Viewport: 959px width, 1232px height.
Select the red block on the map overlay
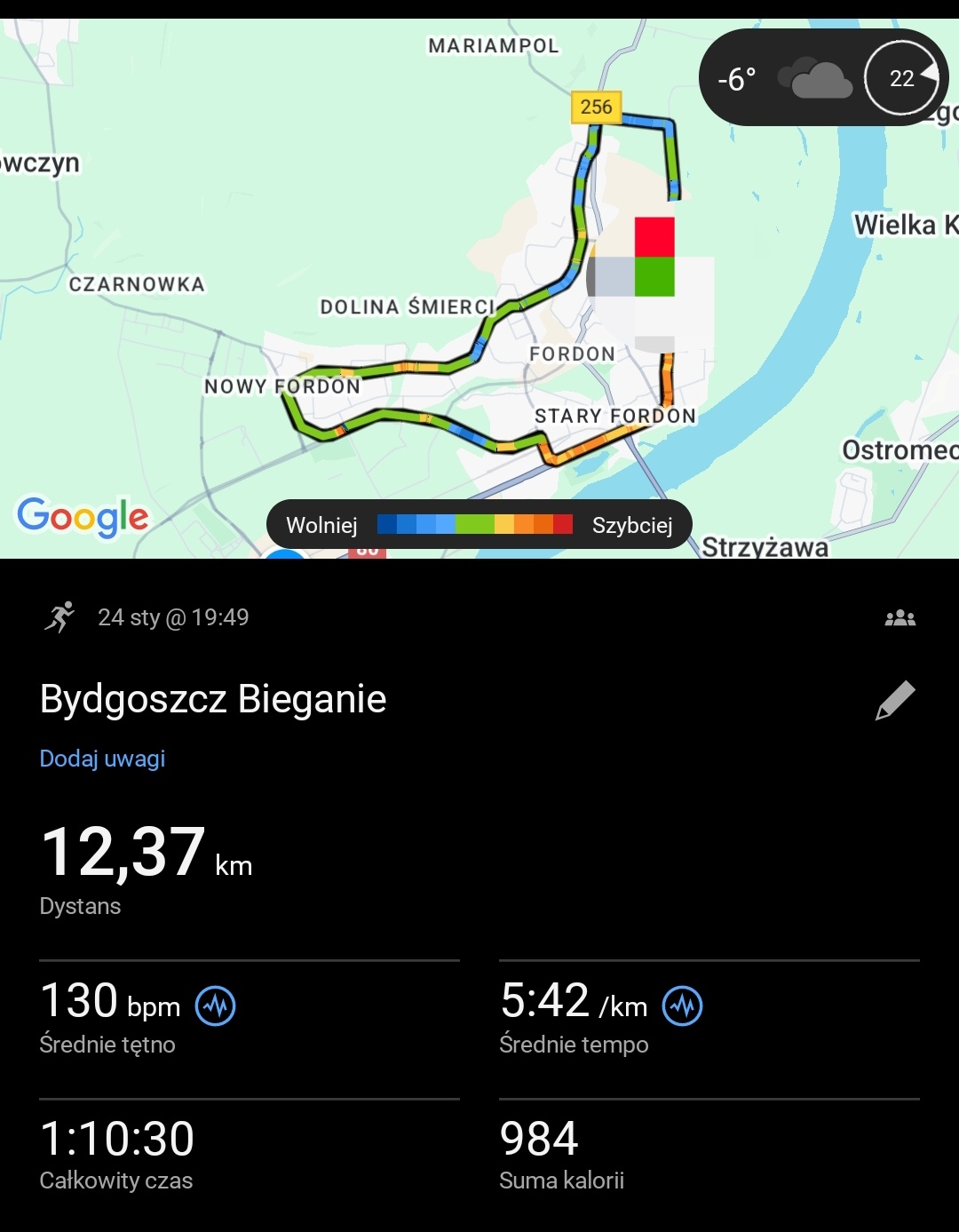(x=654, y=236)
